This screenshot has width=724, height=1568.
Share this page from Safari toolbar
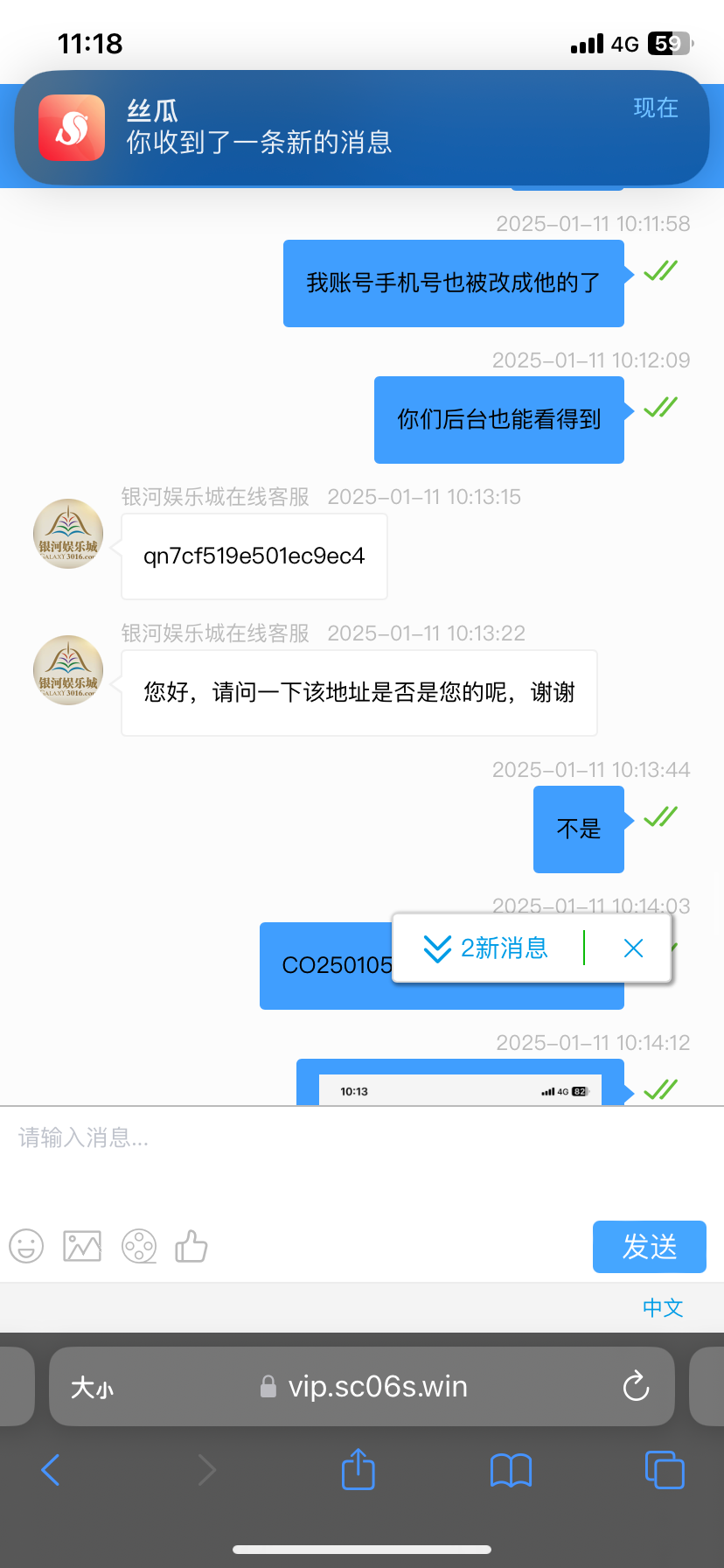pos(358,1470)
